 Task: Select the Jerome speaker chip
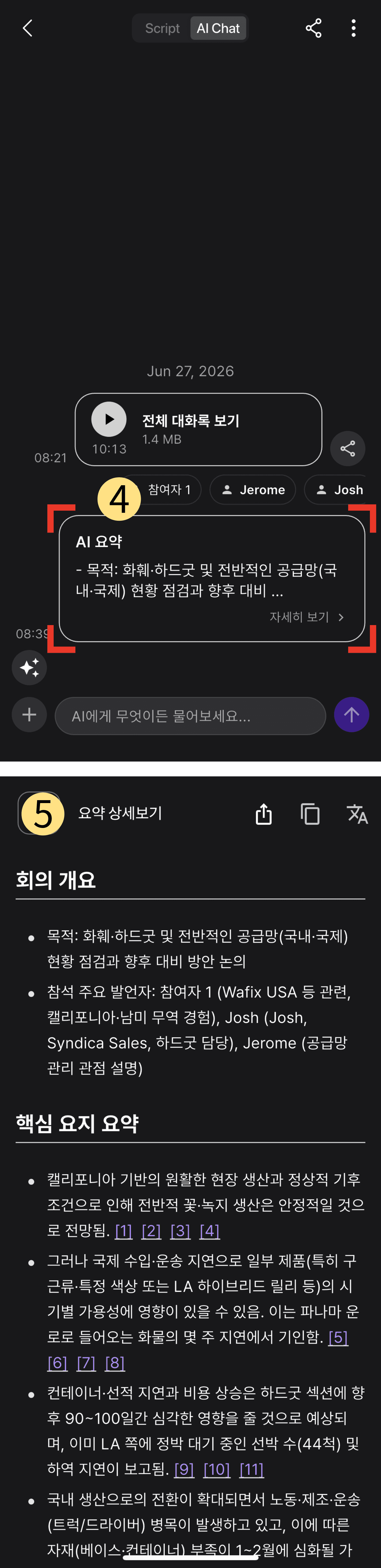(253, 489)
